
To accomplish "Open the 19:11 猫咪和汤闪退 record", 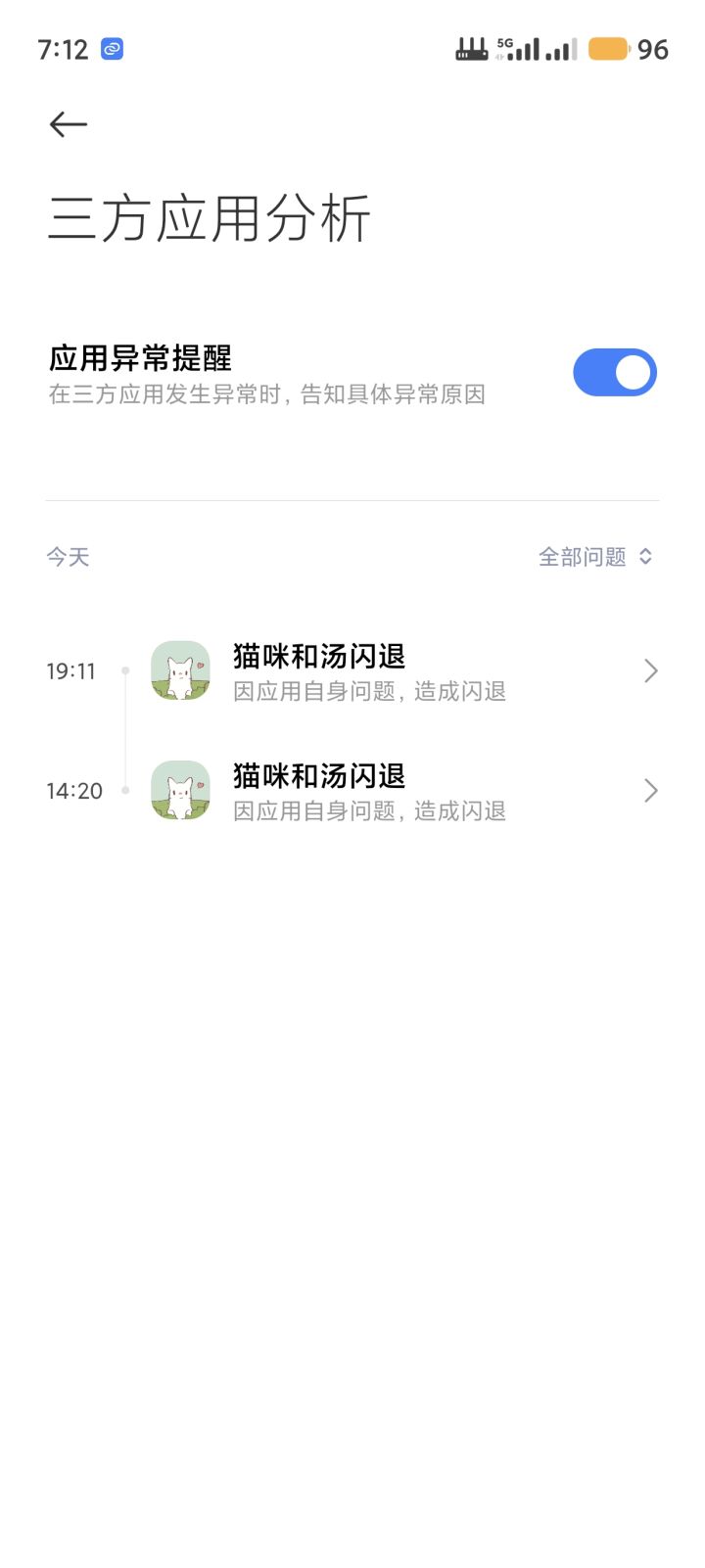I will (x=392, y=671).
